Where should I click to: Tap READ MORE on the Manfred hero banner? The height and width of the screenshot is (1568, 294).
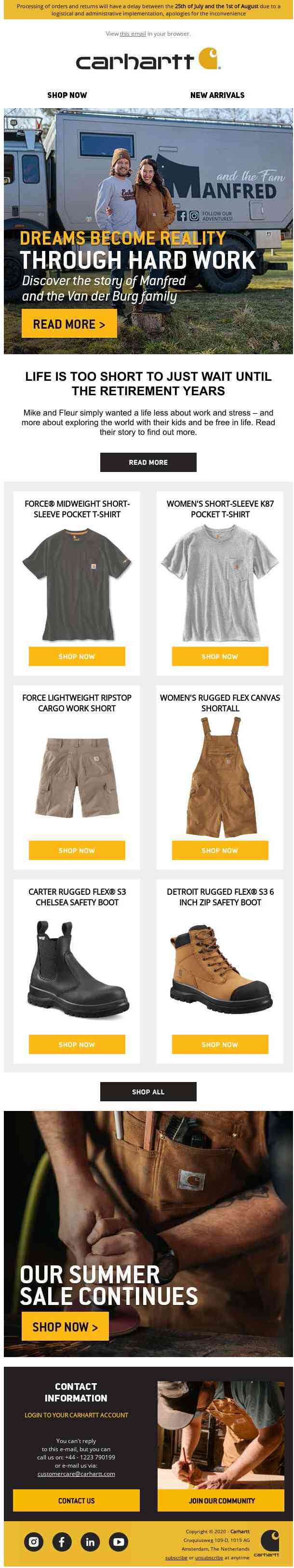point(68,324)
